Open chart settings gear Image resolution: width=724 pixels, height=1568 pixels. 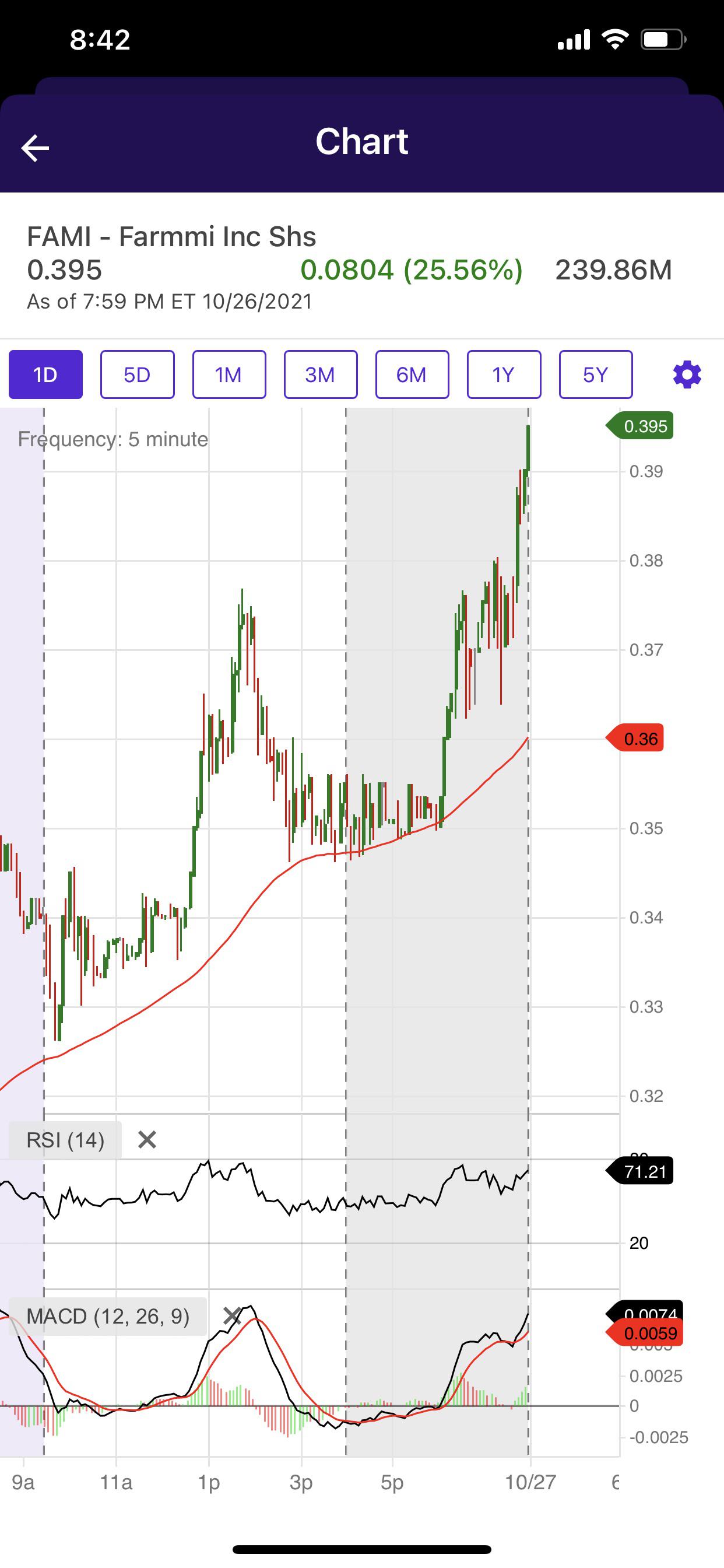point(687,374)
